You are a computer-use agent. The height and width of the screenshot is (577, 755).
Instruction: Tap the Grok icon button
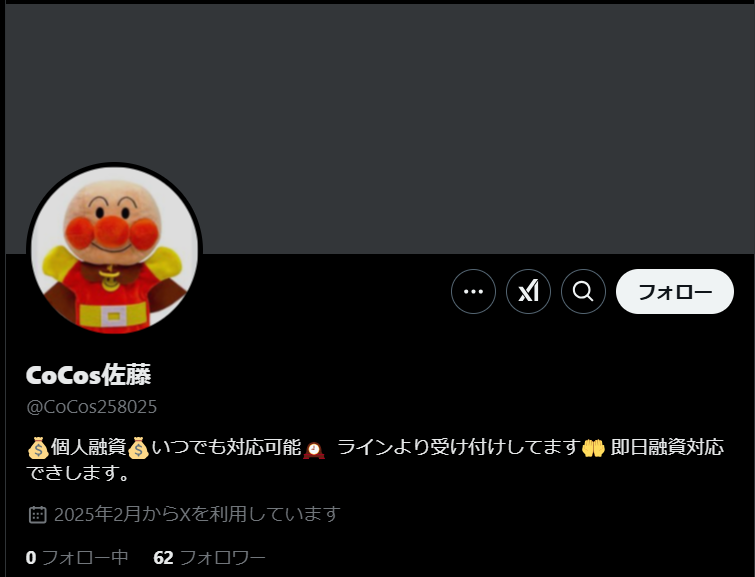529,292
